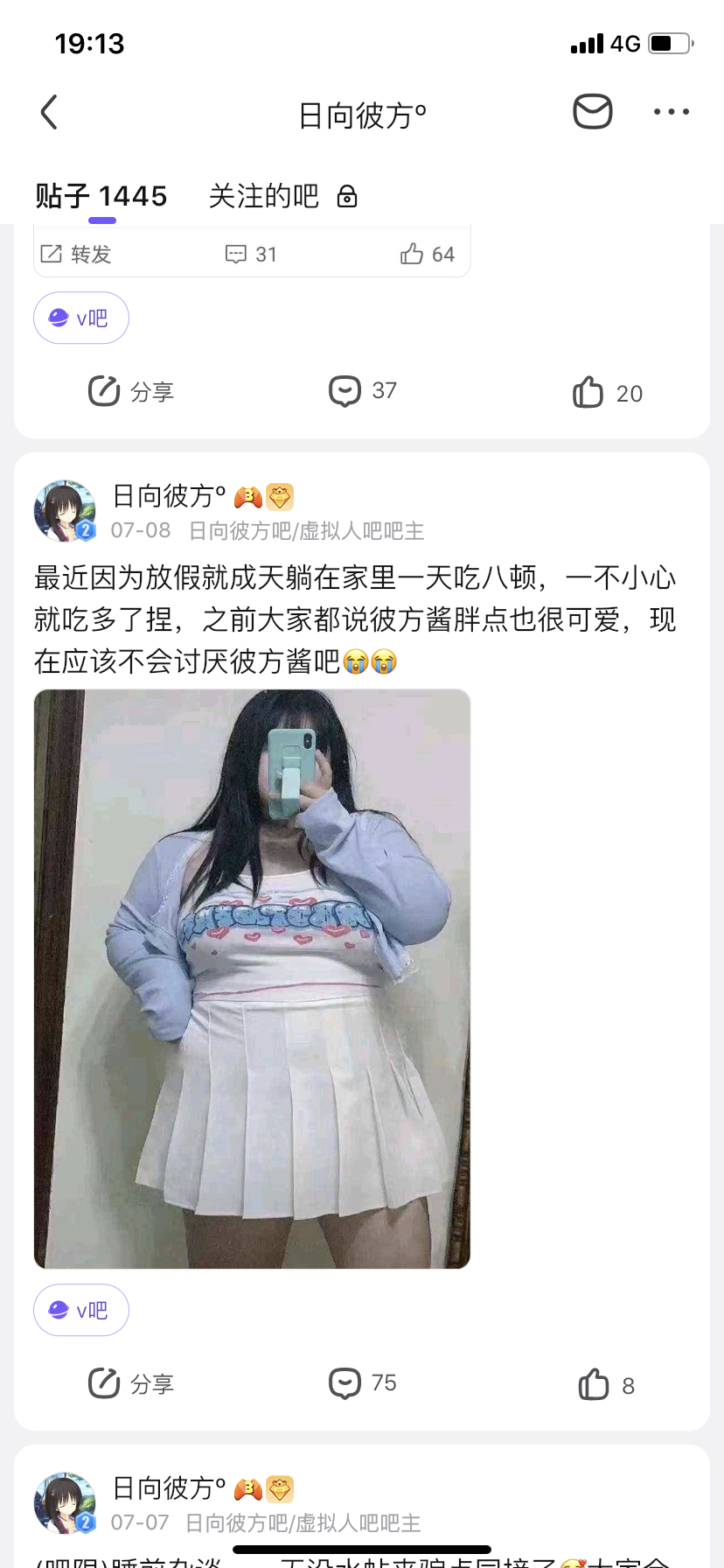
Task: Open the user avatar on 07-08 post
Action: (x=65, y=511)
